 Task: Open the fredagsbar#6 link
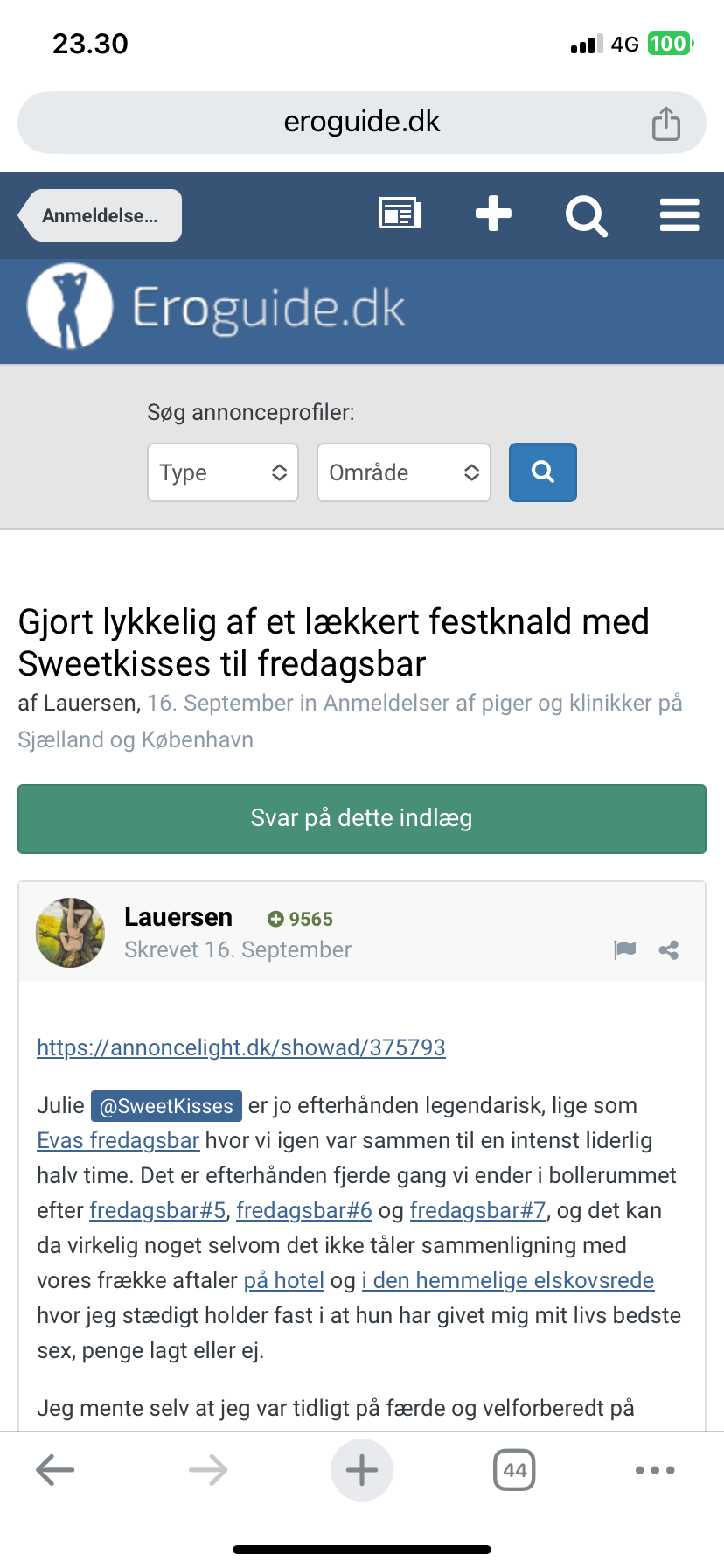[304, 1211]
